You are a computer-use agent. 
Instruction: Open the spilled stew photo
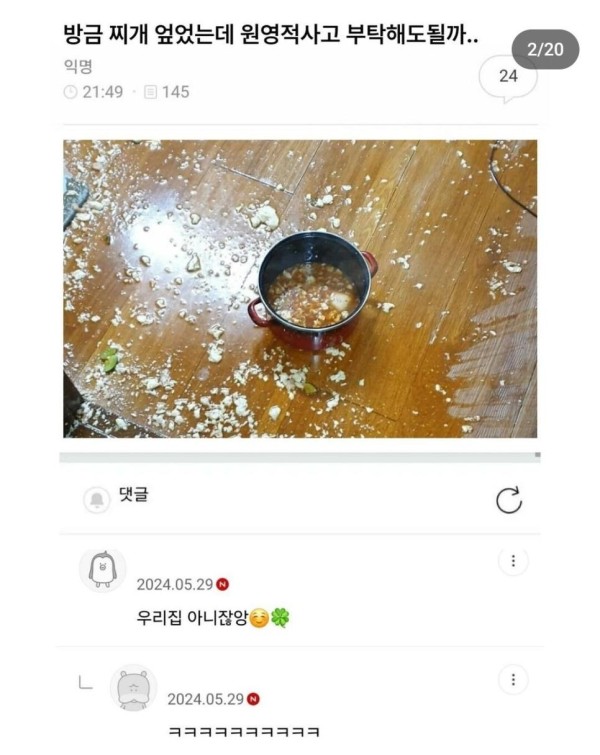(x=300, y=288)
